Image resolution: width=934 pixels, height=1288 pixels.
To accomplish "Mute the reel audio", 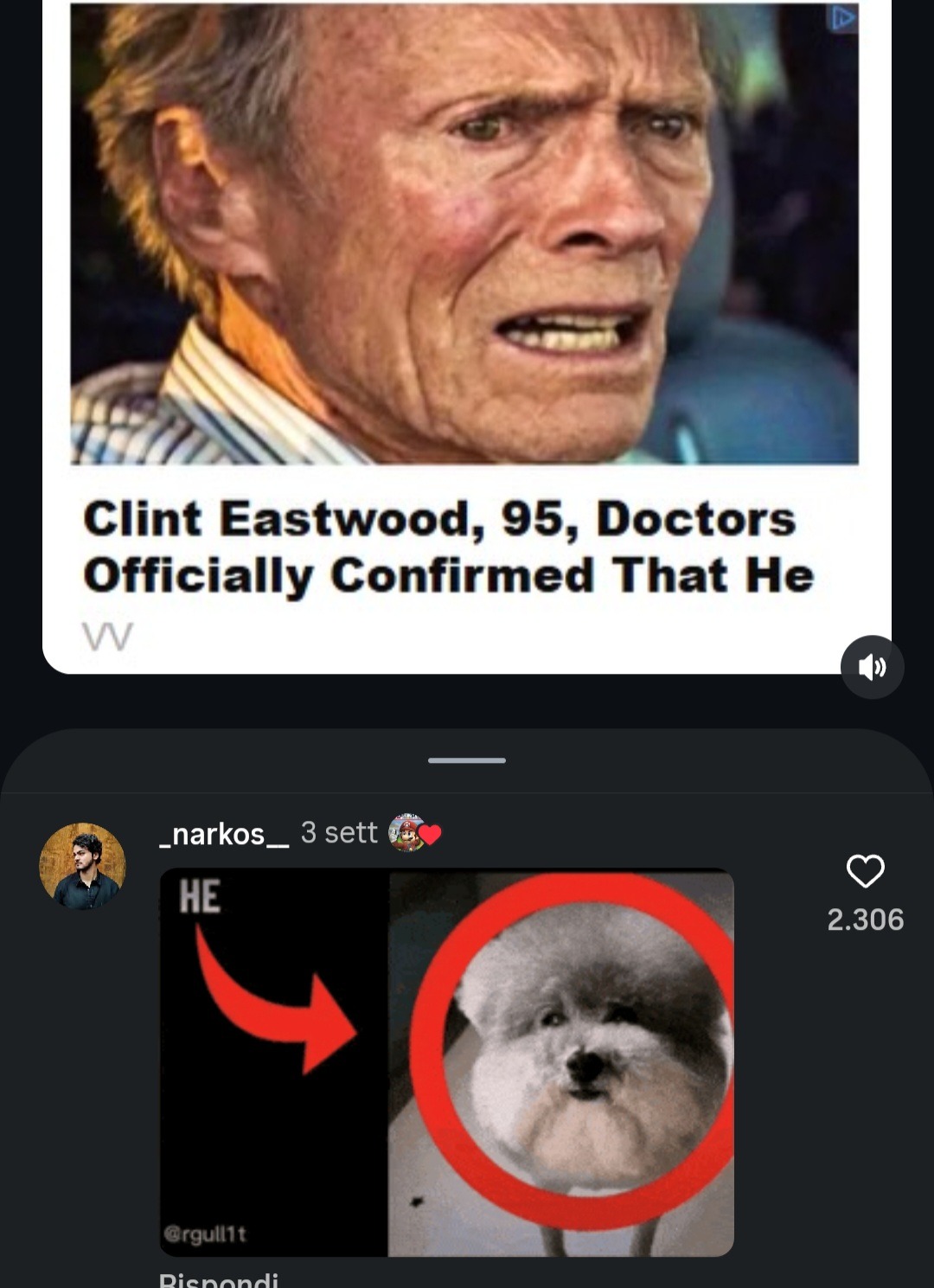I will (872, 667).
